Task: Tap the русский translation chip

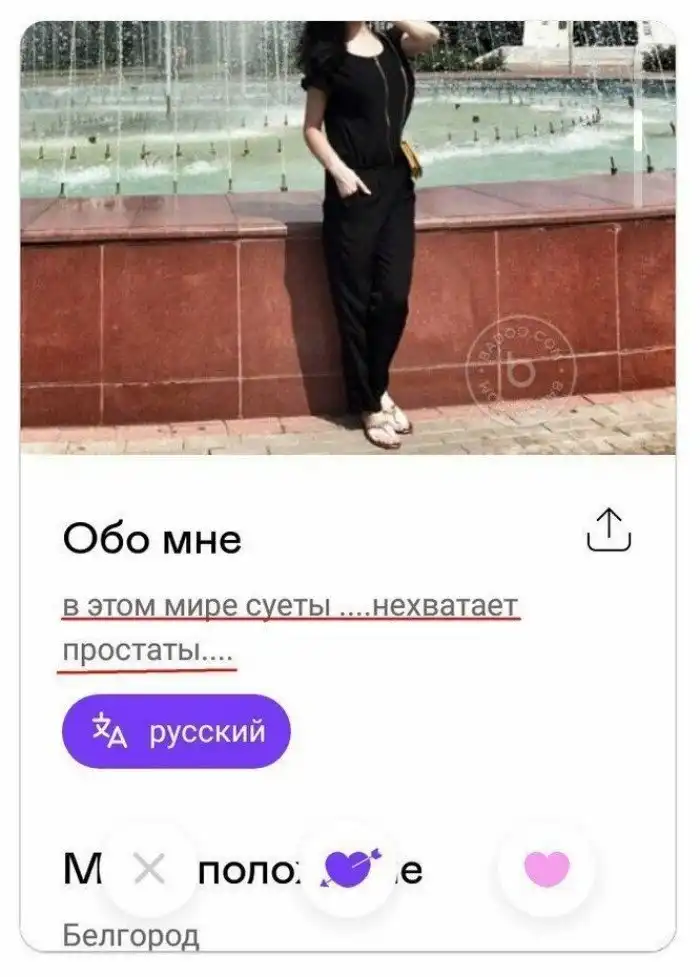Action: 176,732
